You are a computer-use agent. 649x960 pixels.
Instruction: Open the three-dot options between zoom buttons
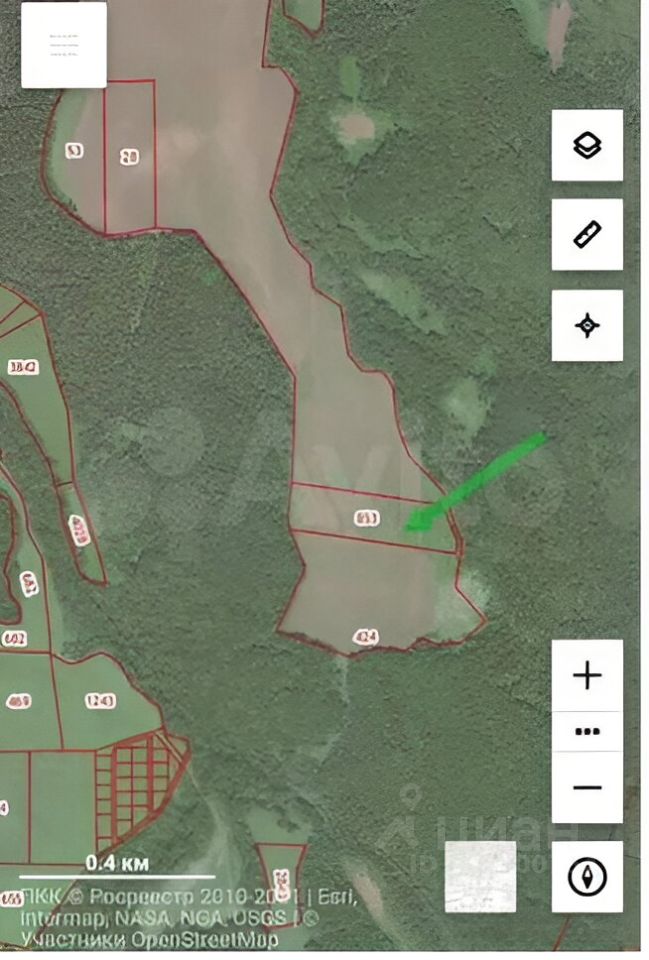click(x=587, y=731)
